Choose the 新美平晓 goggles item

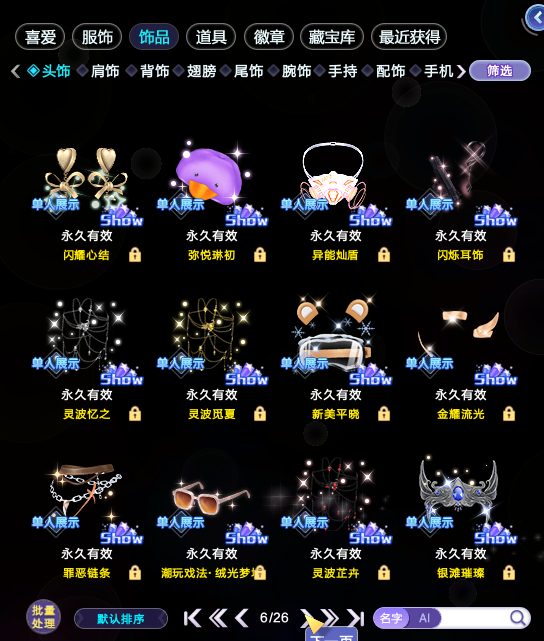[x=336, y=362]
